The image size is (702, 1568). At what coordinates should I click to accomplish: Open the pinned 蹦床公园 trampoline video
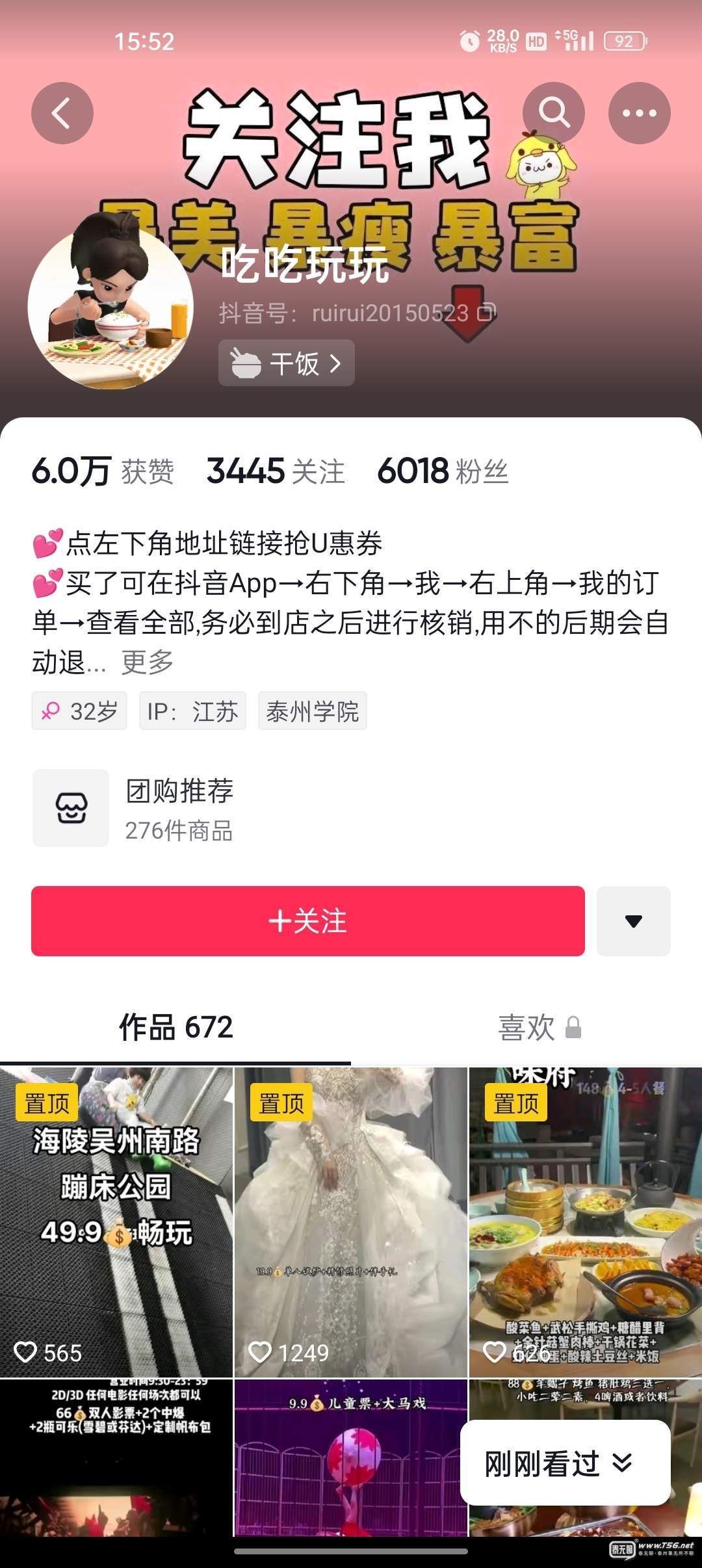pos(116,1222)
